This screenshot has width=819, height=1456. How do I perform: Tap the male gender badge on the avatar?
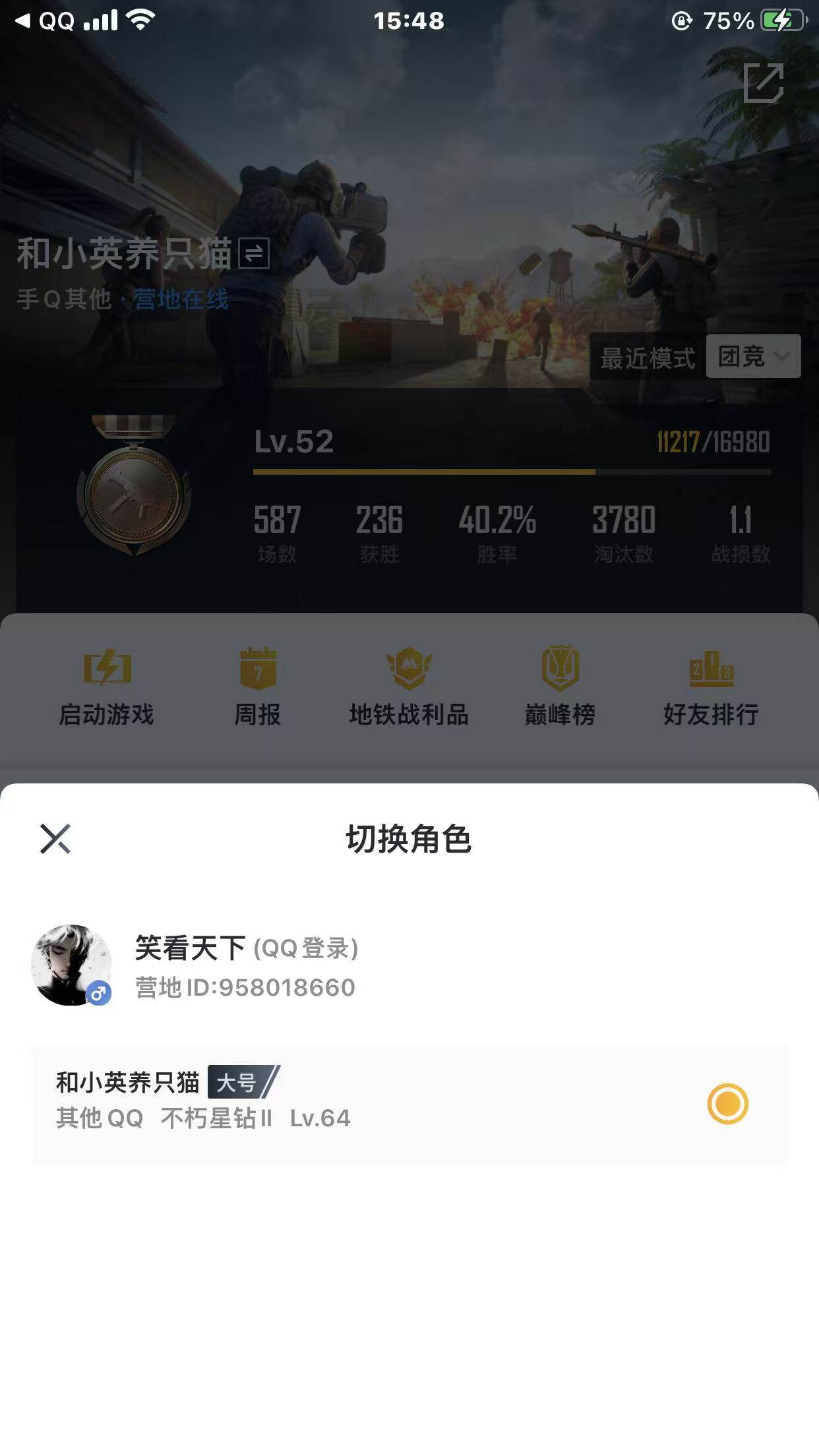(100, 993)
